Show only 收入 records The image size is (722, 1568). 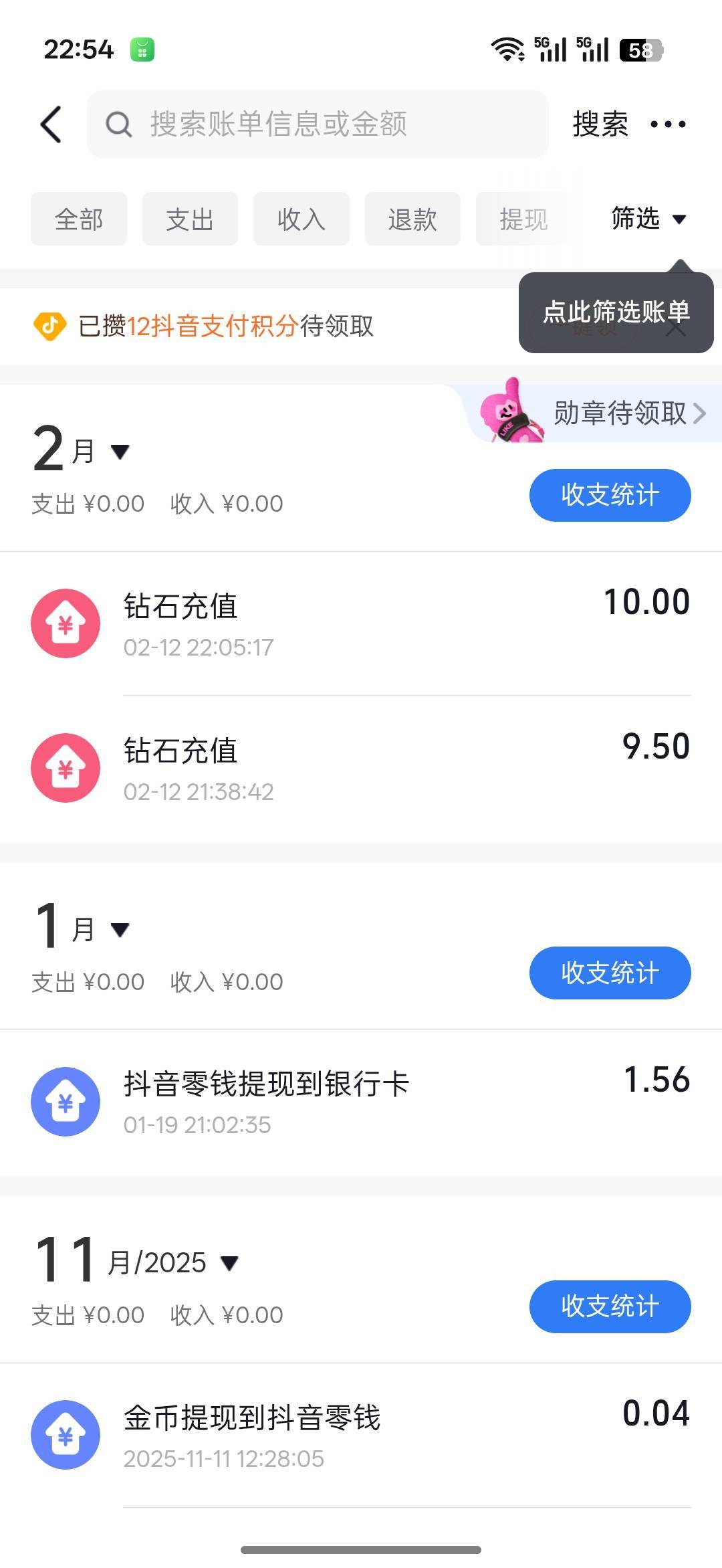301,219
